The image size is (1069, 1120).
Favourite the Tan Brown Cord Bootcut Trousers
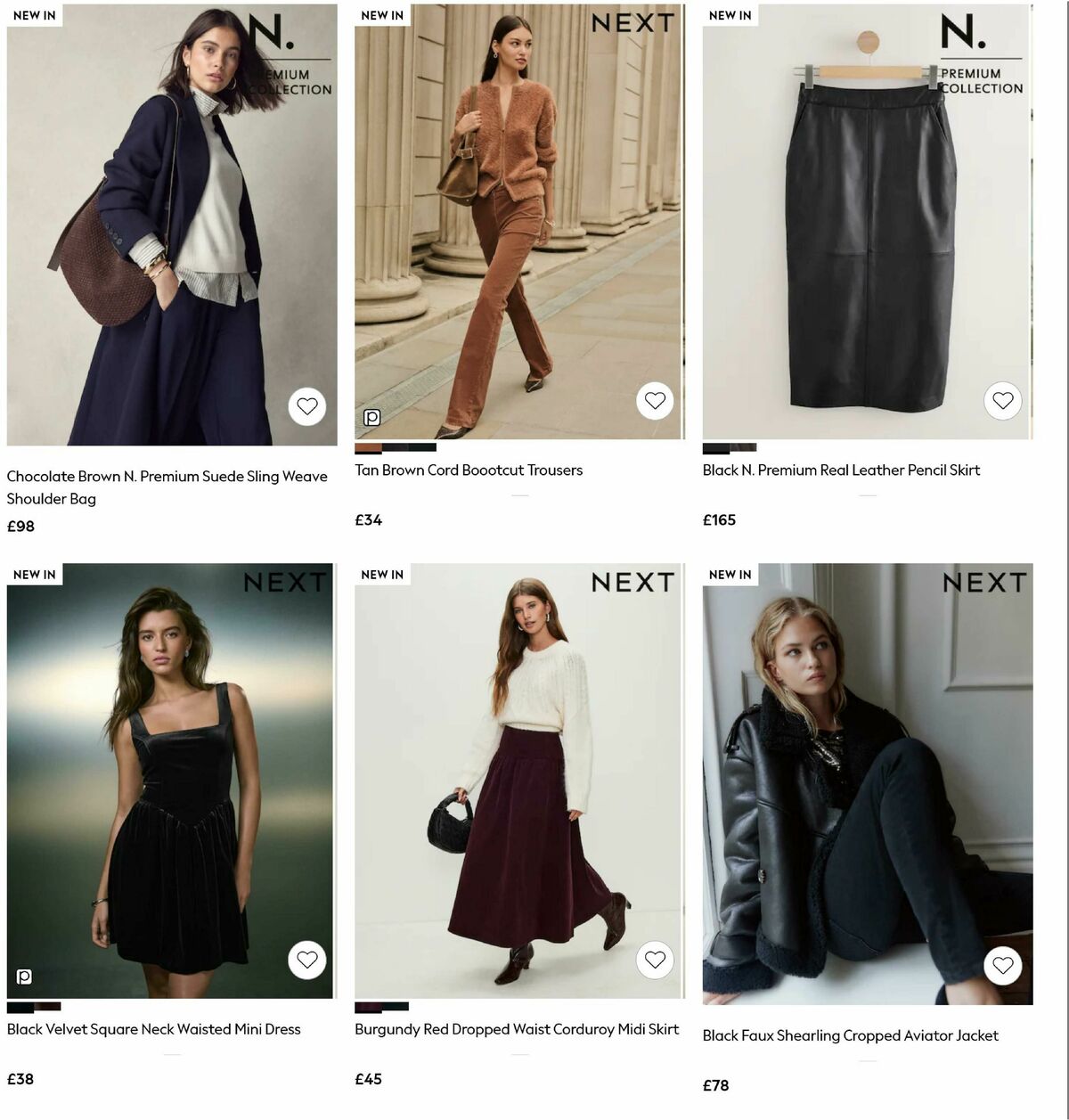655,401
